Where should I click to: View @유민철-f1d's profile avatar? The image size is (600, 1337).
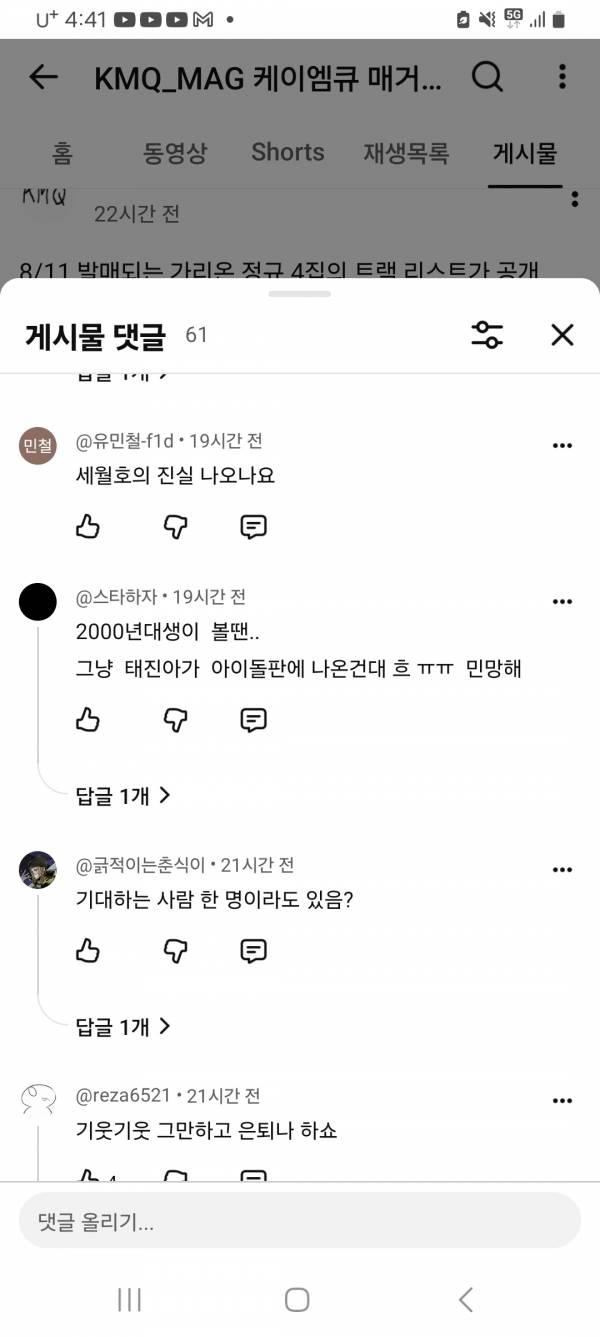pos(38,445)
